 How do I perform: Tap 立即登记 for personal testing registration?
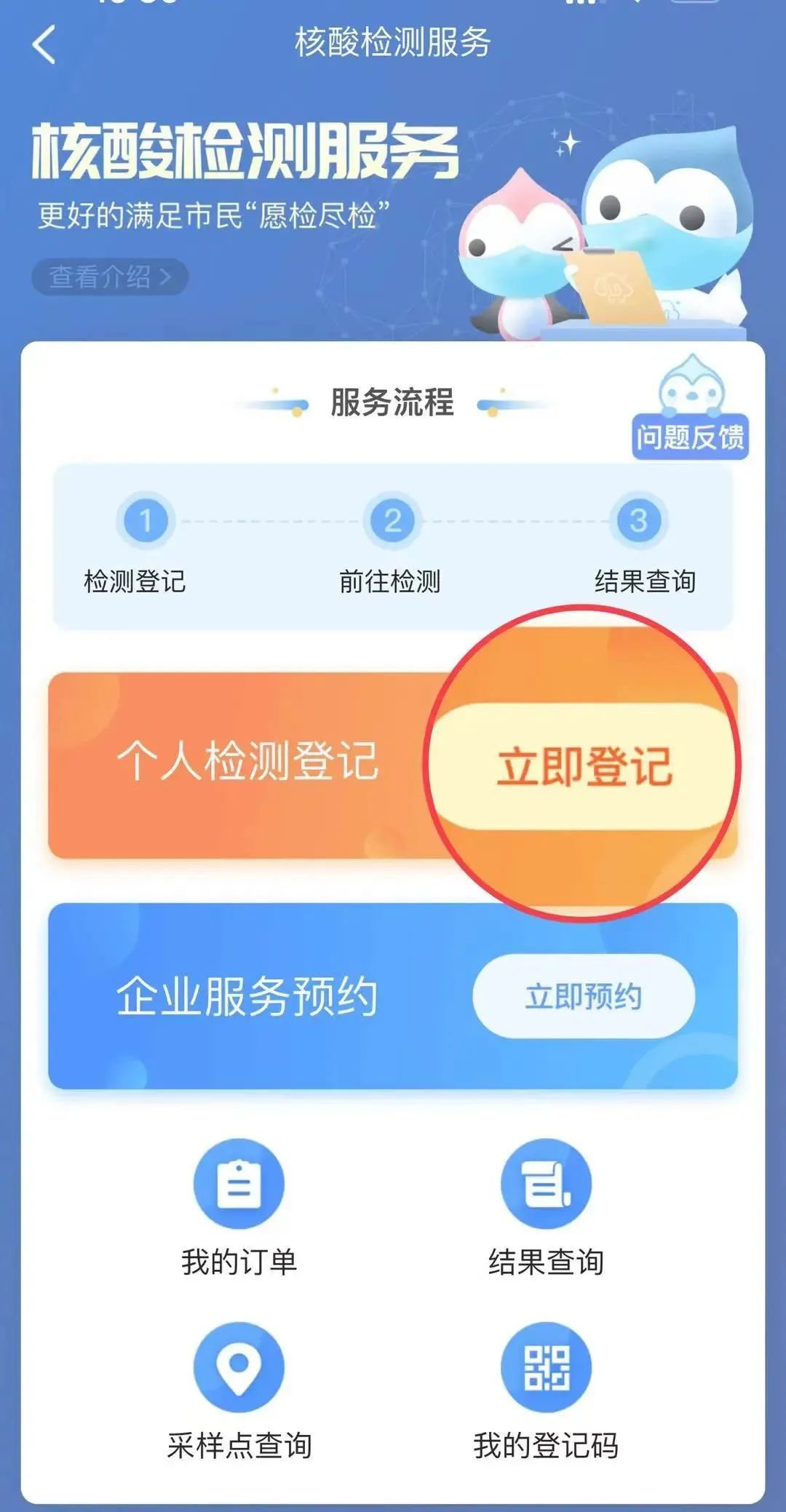(x=584, y=766)
